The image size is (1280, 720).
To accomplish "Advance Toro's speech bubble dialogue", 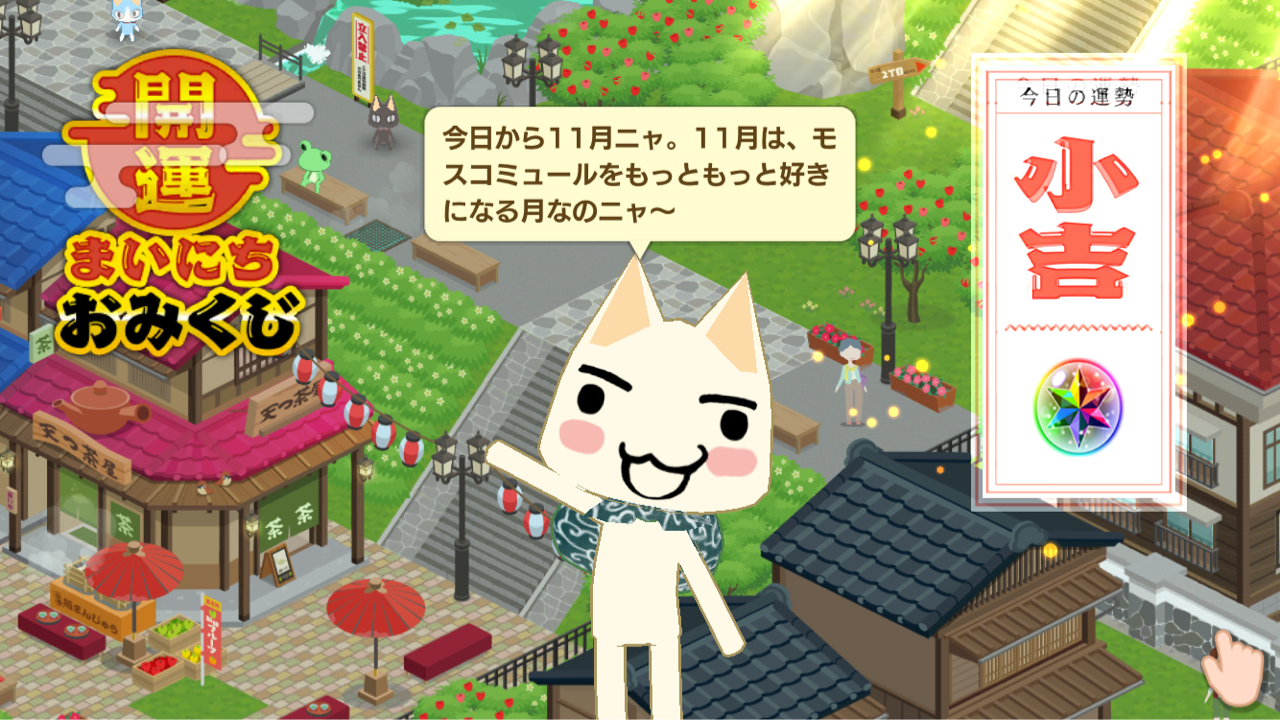I will tap(640, 173).
